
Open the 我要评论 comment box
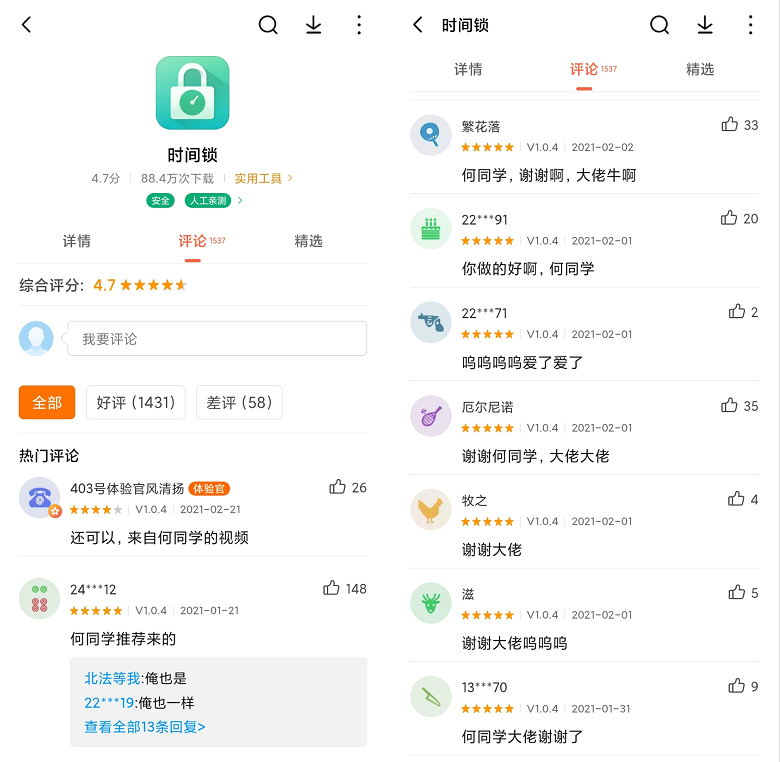tap(216, 339)
